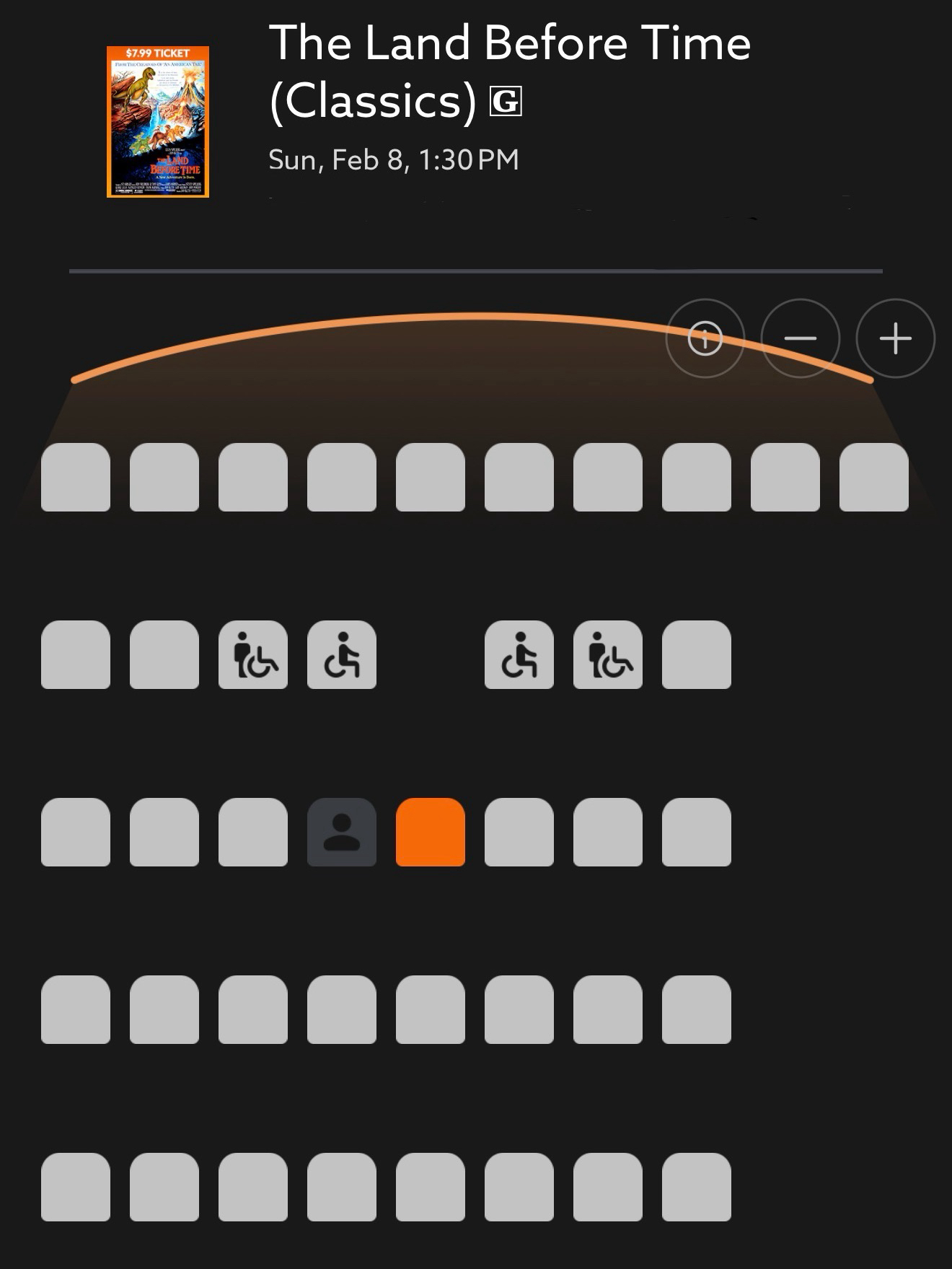The height and width of the screenshot is (1269, 952).
Task: Zoom out of the seat map
Action: [800, 338]
